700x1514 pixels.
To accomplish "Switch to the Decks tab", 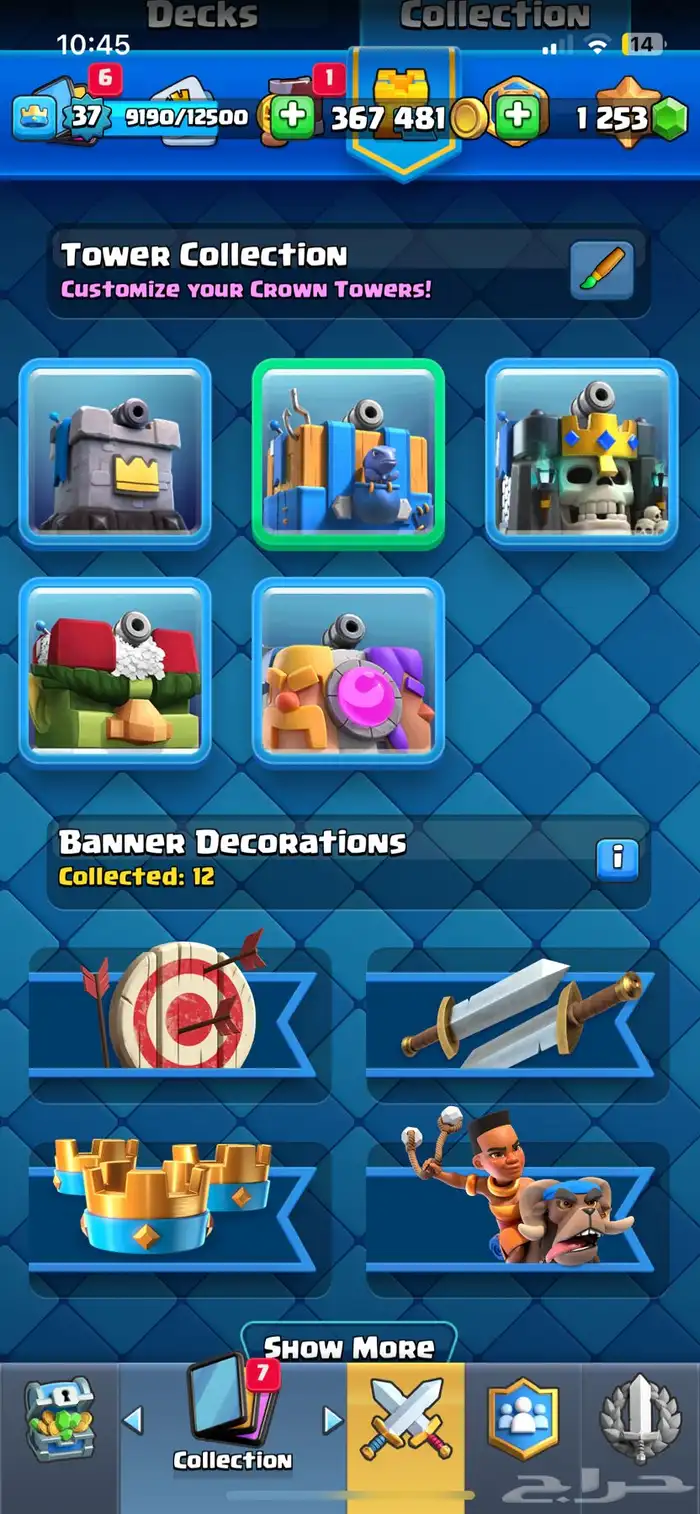I will (203, 15).
